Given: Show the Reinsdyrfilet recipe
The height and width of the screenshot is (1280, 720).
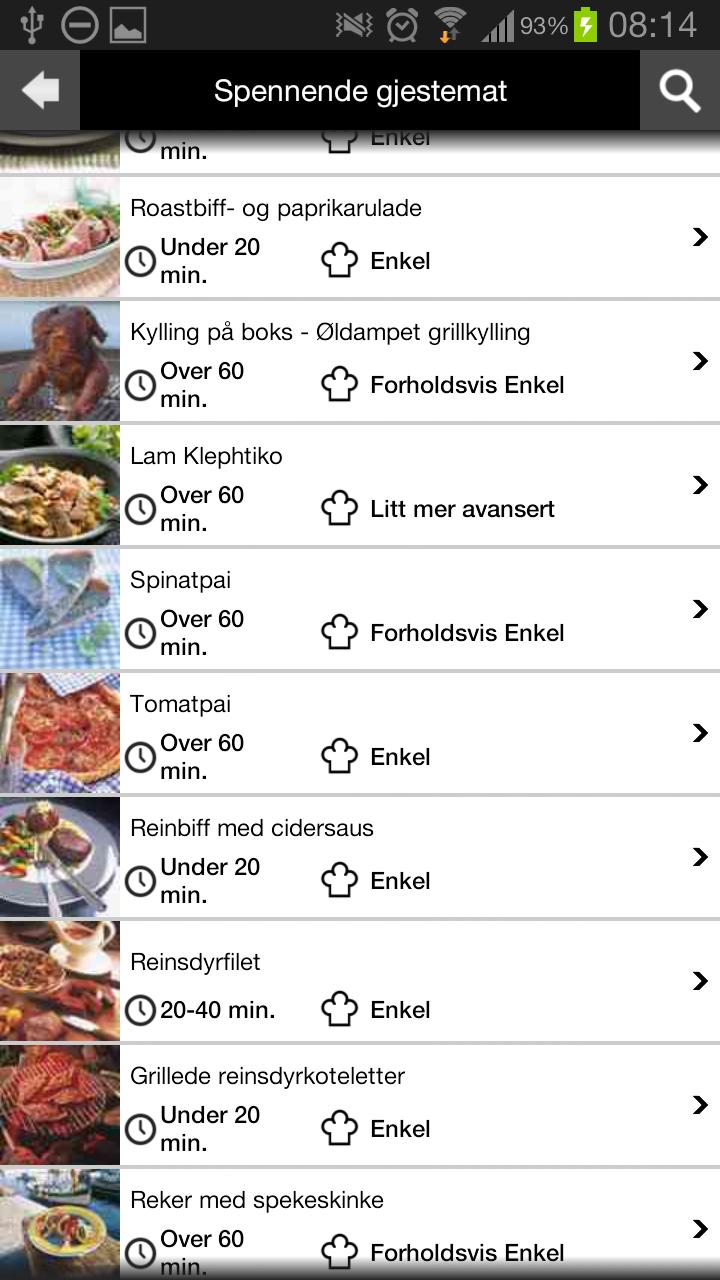Looking at the screenshot, I should [x=360, y=981].
